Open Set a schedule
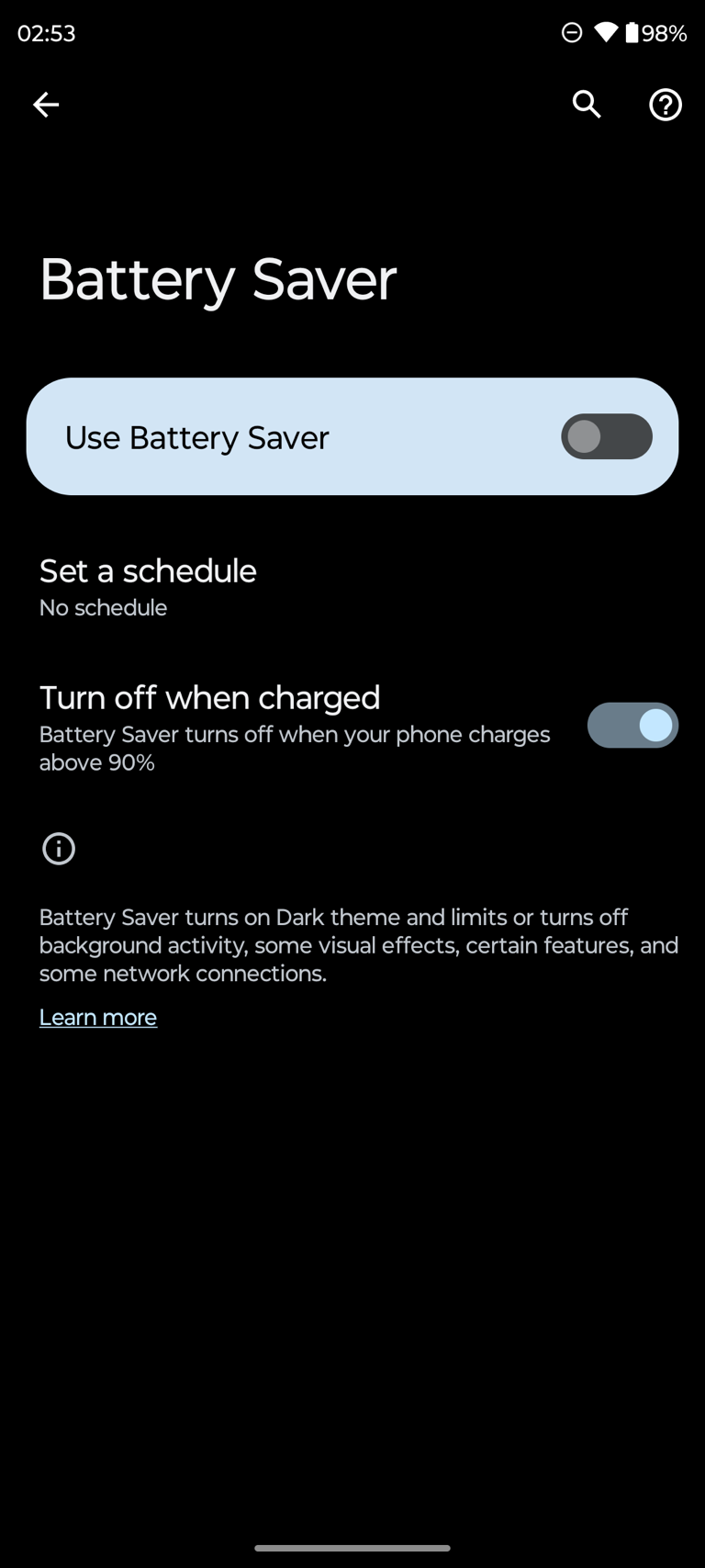705x1568 pixels. tap(352, 587)
